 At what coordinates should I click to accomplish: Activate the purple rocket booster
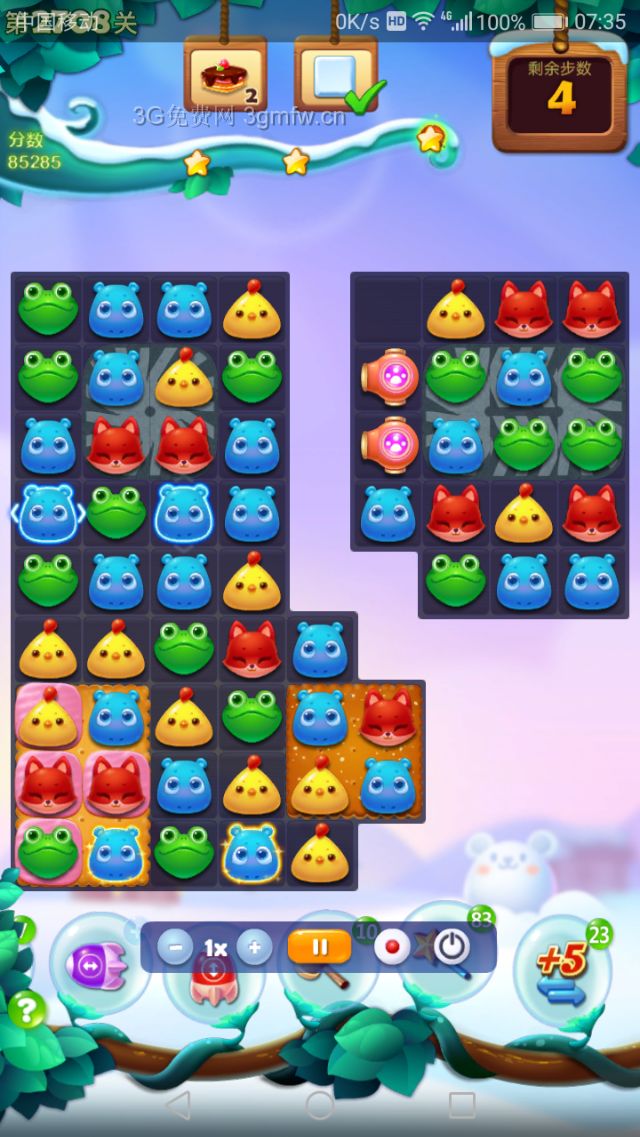click(94, 966)
